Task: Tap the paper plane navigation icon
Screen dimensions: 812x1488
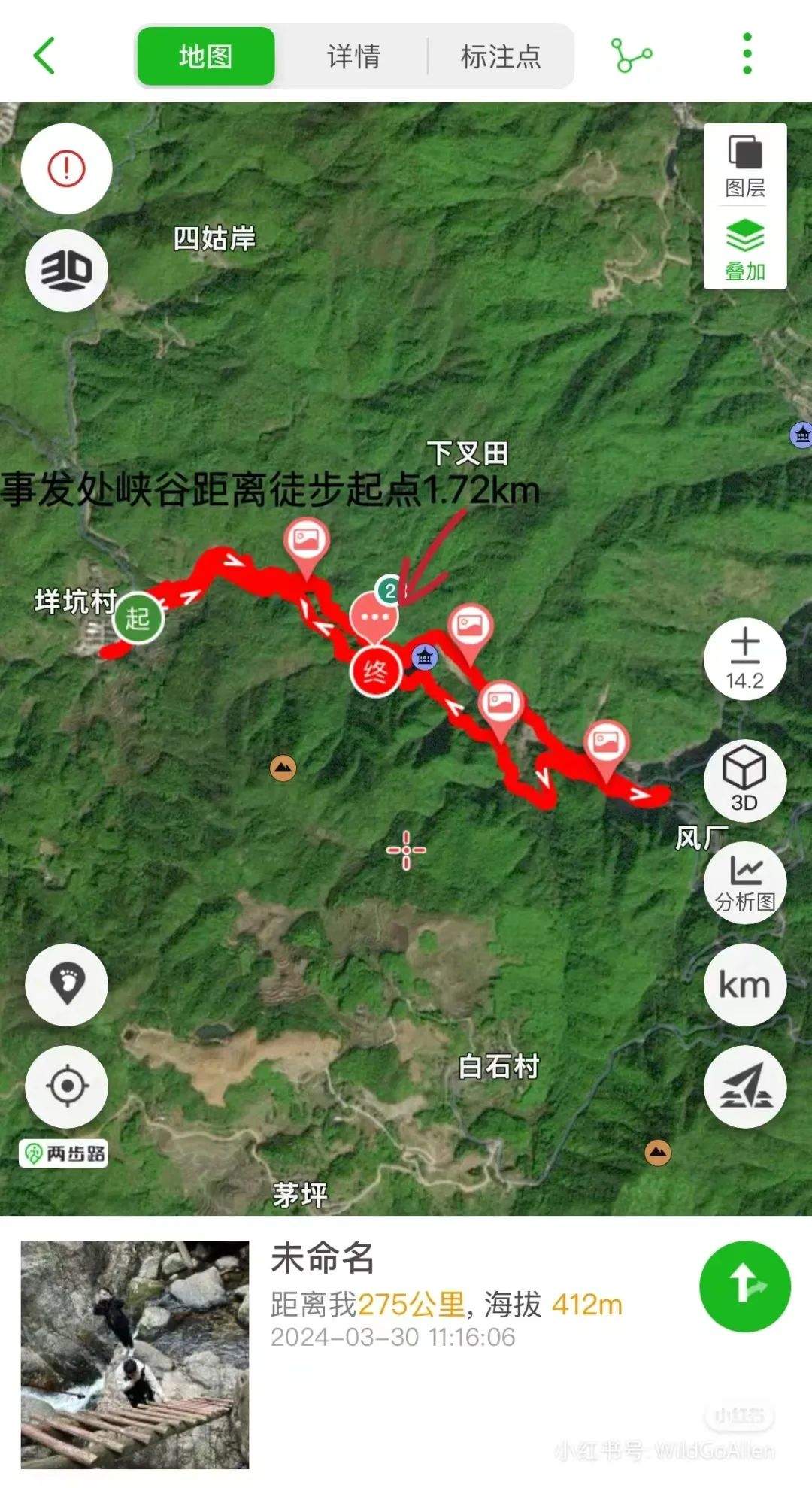Action: tap(745, 1086)
